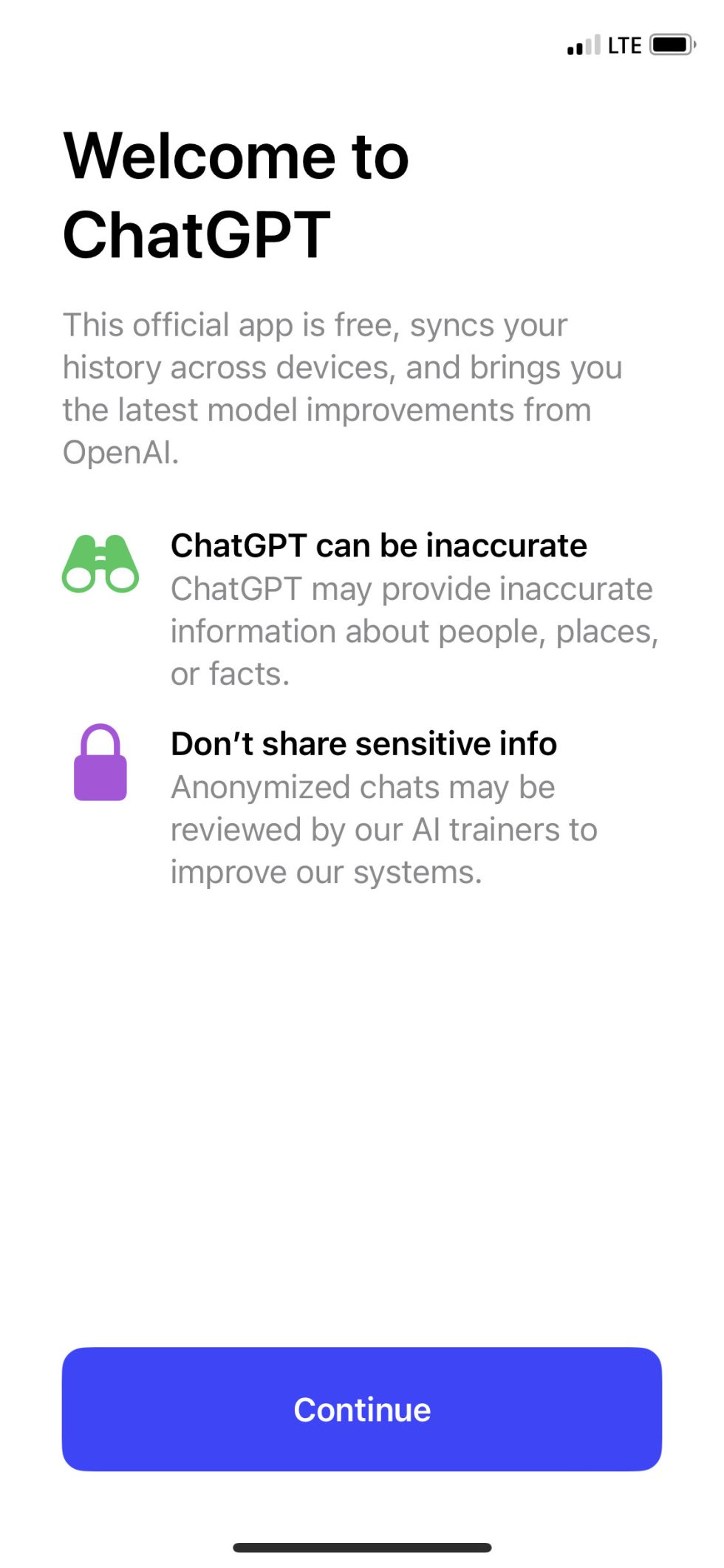Click the empty area below the info list

pyautogui.click(x=362, y=1108)
